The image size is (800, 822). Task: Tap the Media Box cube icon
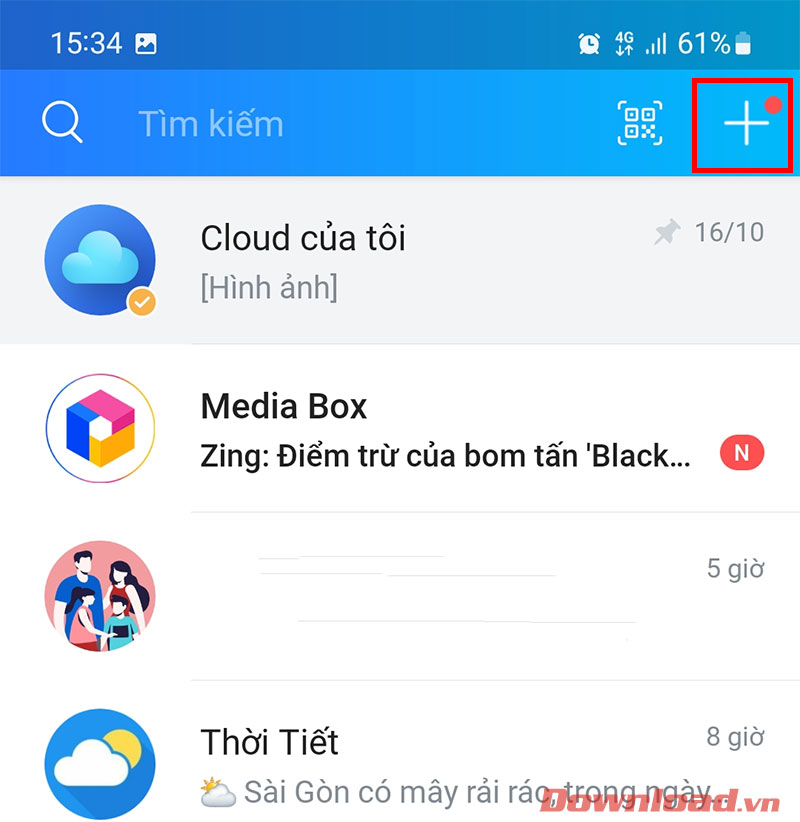[100, 428]
